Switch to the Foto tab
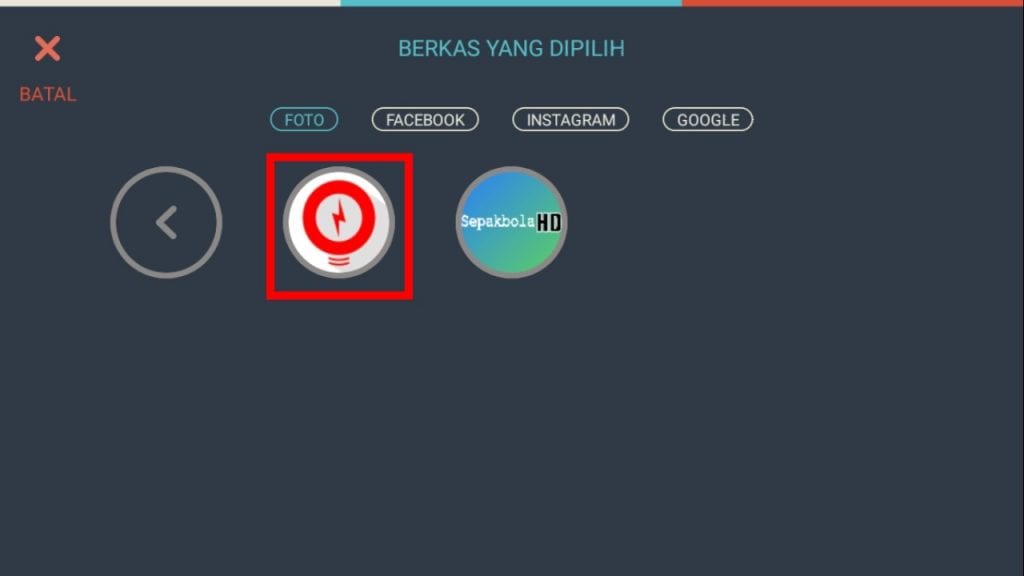The width and height of the screenshot is (1024, 576). click(x=304, y=120)
